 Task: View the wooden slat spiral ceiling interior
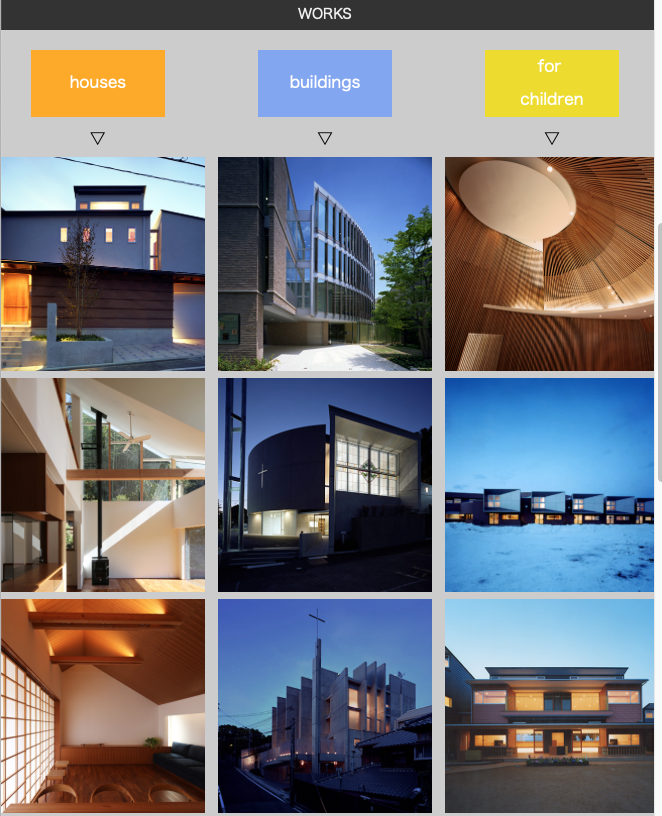click(549, 264)
